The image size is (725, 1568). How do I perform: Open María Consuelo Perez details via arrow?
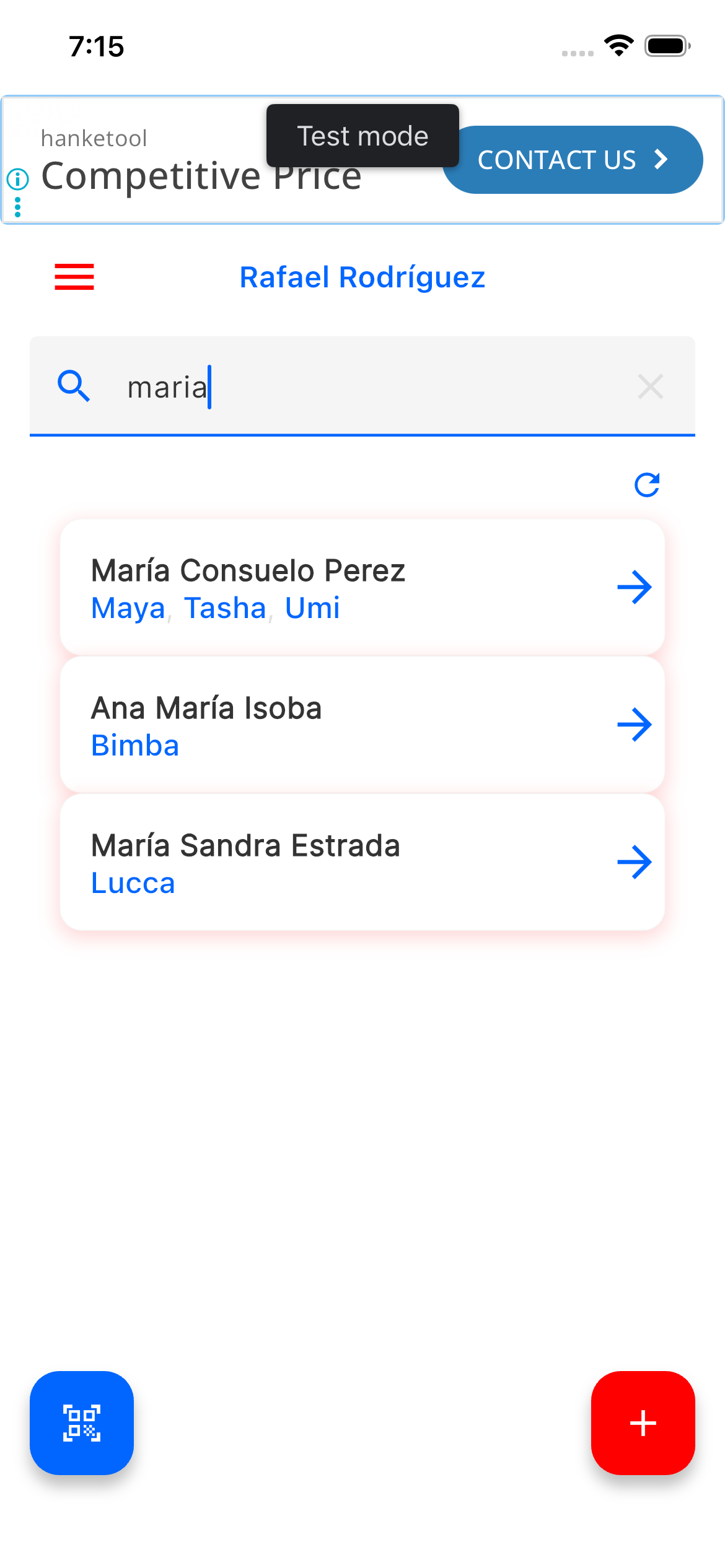tap(636, 586)
